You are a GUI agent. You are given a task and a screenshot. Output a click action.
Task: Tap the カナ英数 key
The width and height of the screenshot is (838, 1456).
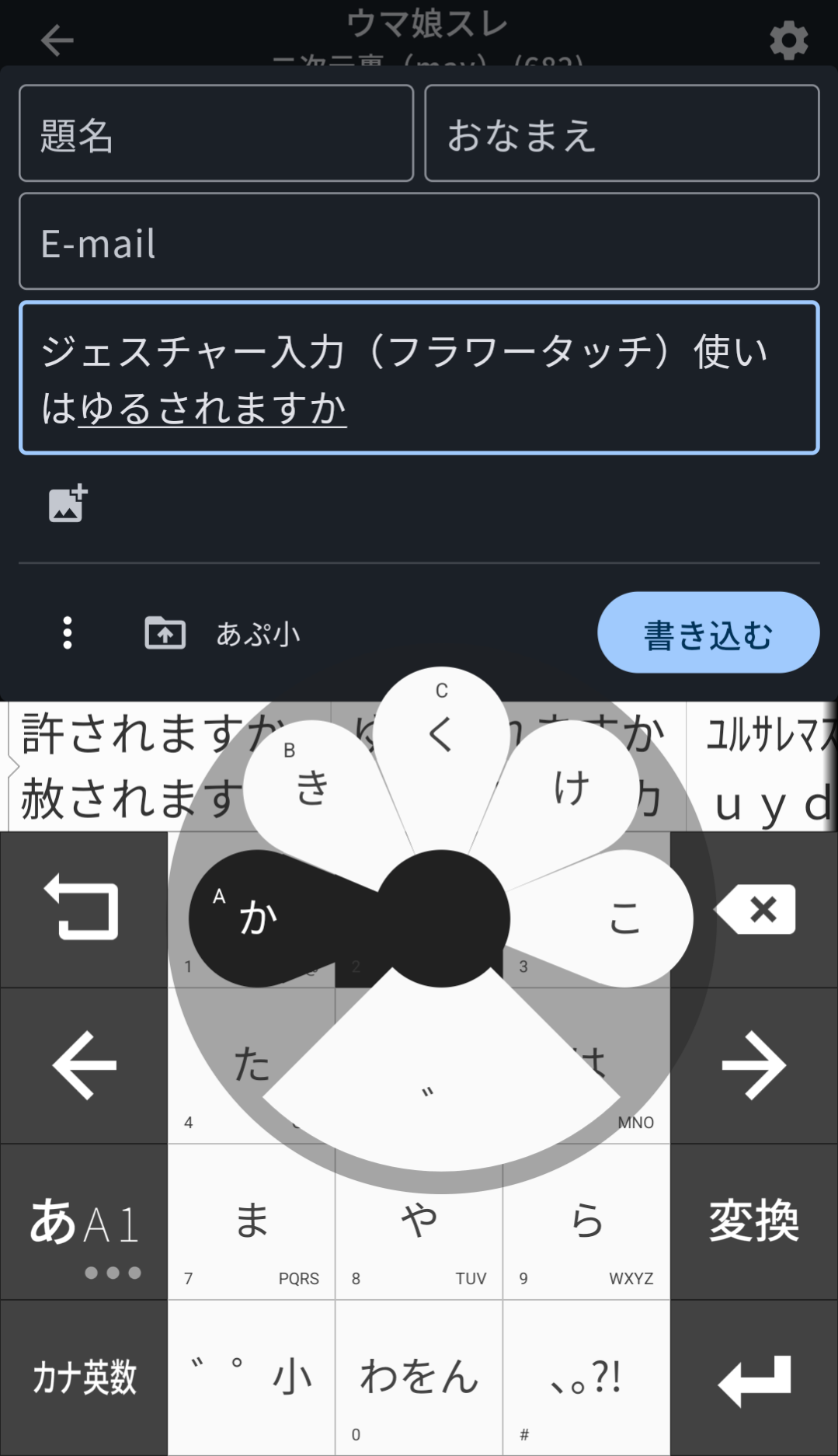tap(84, 1378)
